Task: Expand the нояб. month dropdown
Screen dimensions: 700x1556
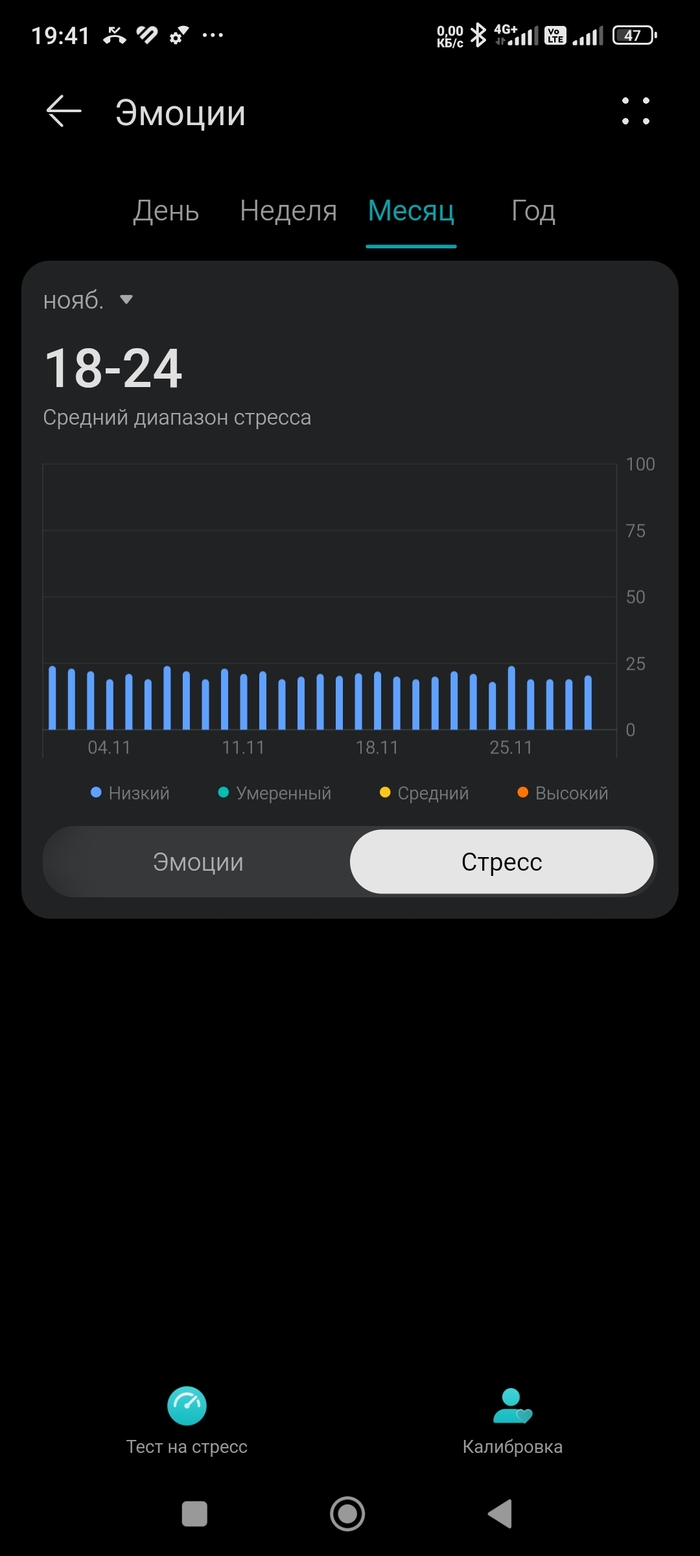Action: coord(88,300)
